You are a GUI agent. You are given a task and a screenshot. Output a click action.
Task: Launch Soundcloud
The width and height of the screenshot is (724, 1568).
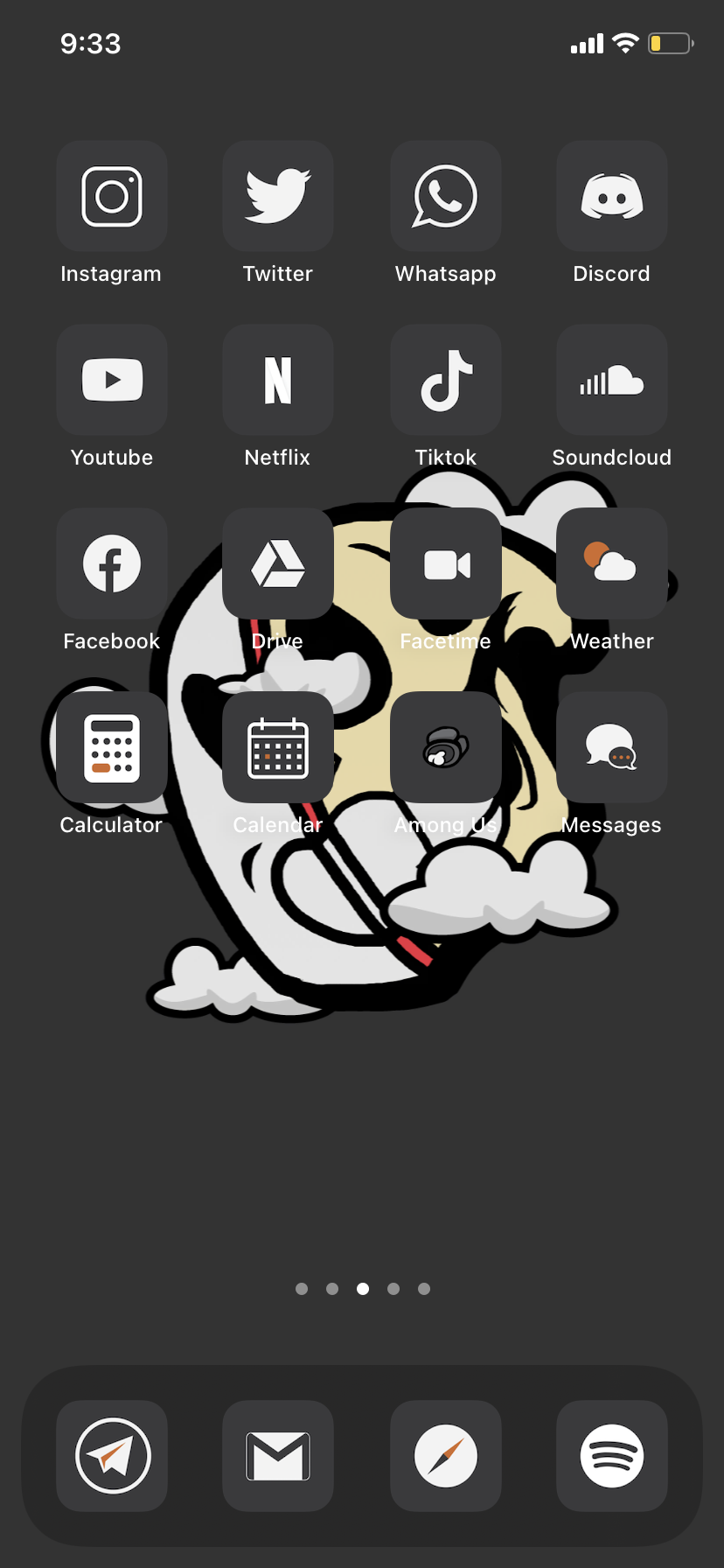(612, 380)
